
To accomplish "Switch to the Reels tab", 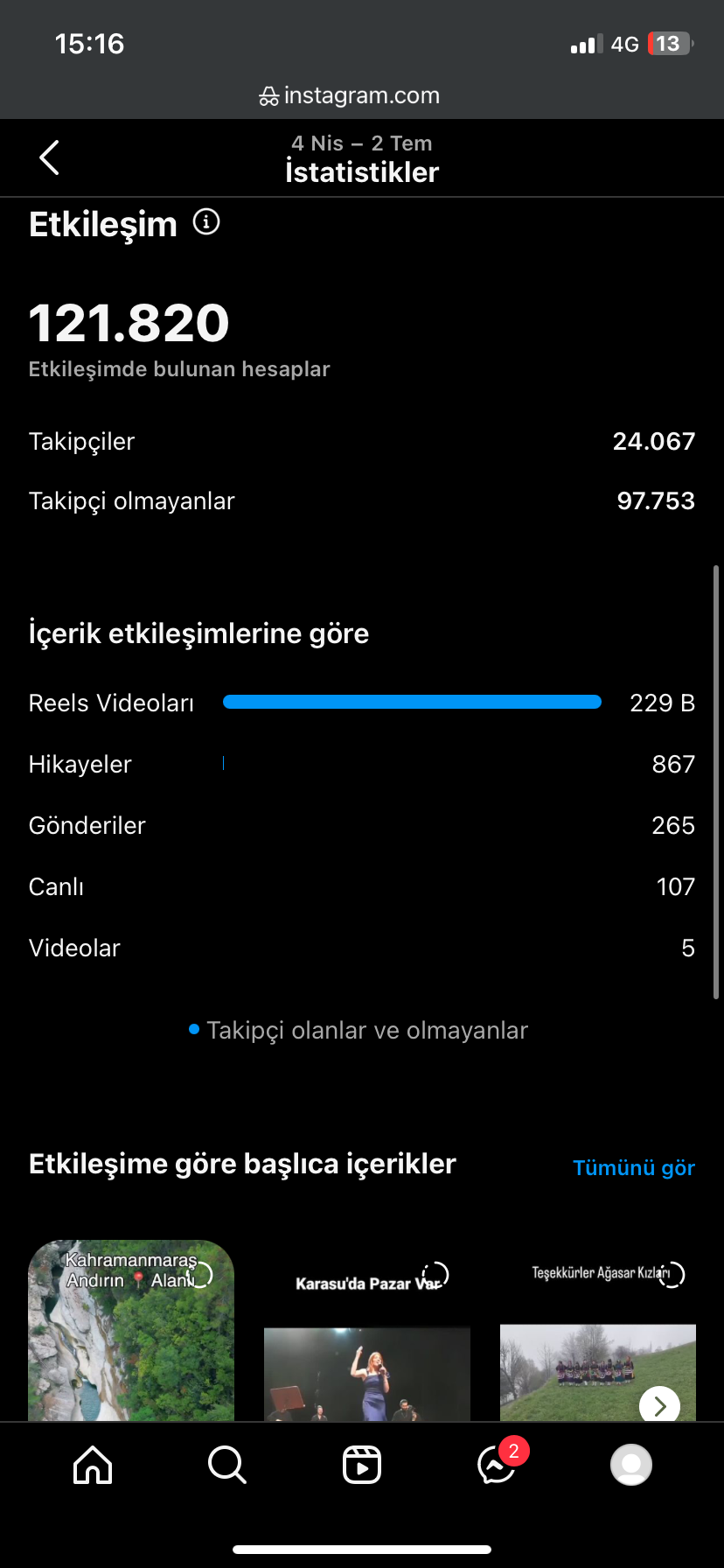I will point(362,1465).
